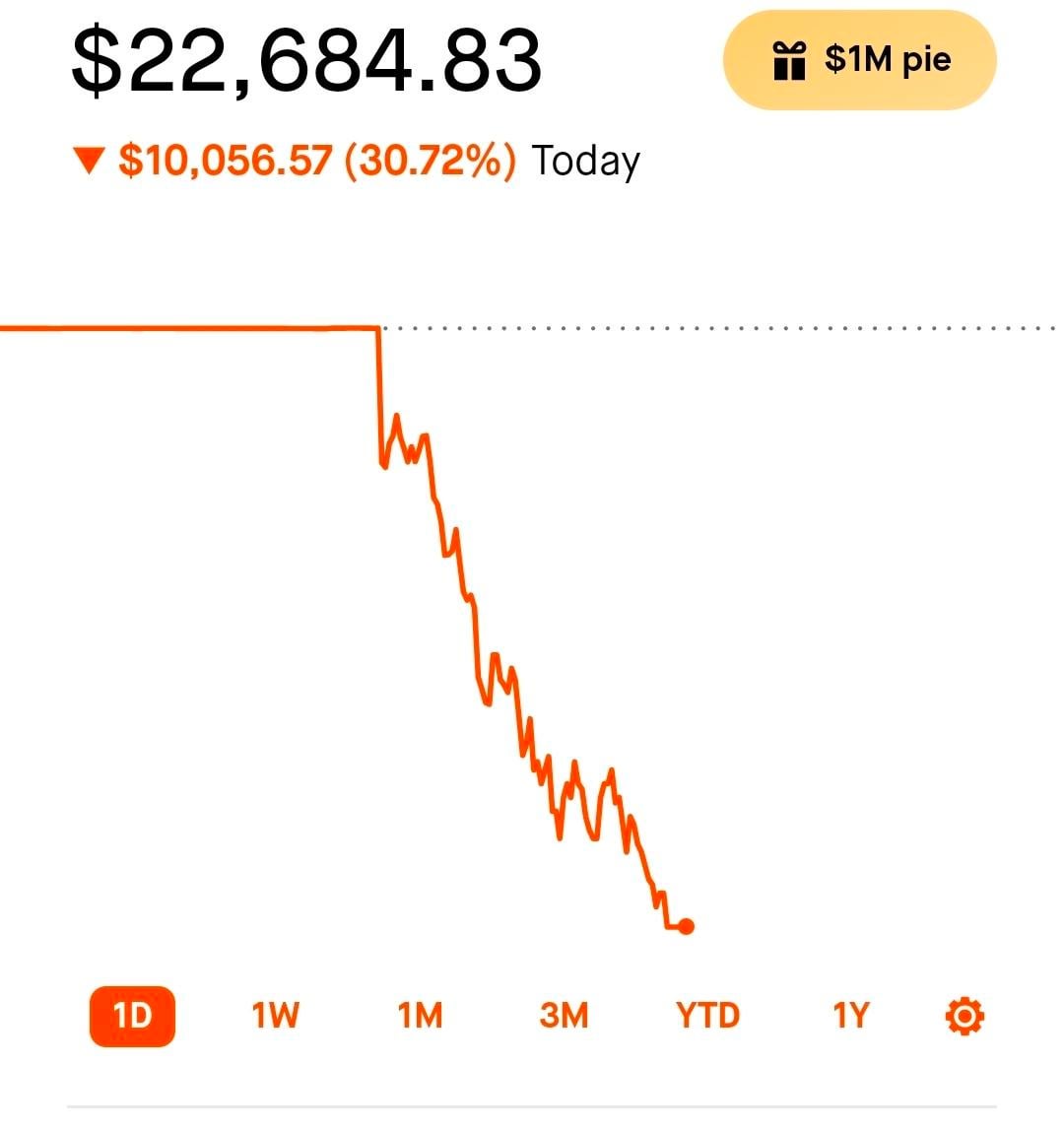Open the $1M pie gift offer

tap(859, 60)
